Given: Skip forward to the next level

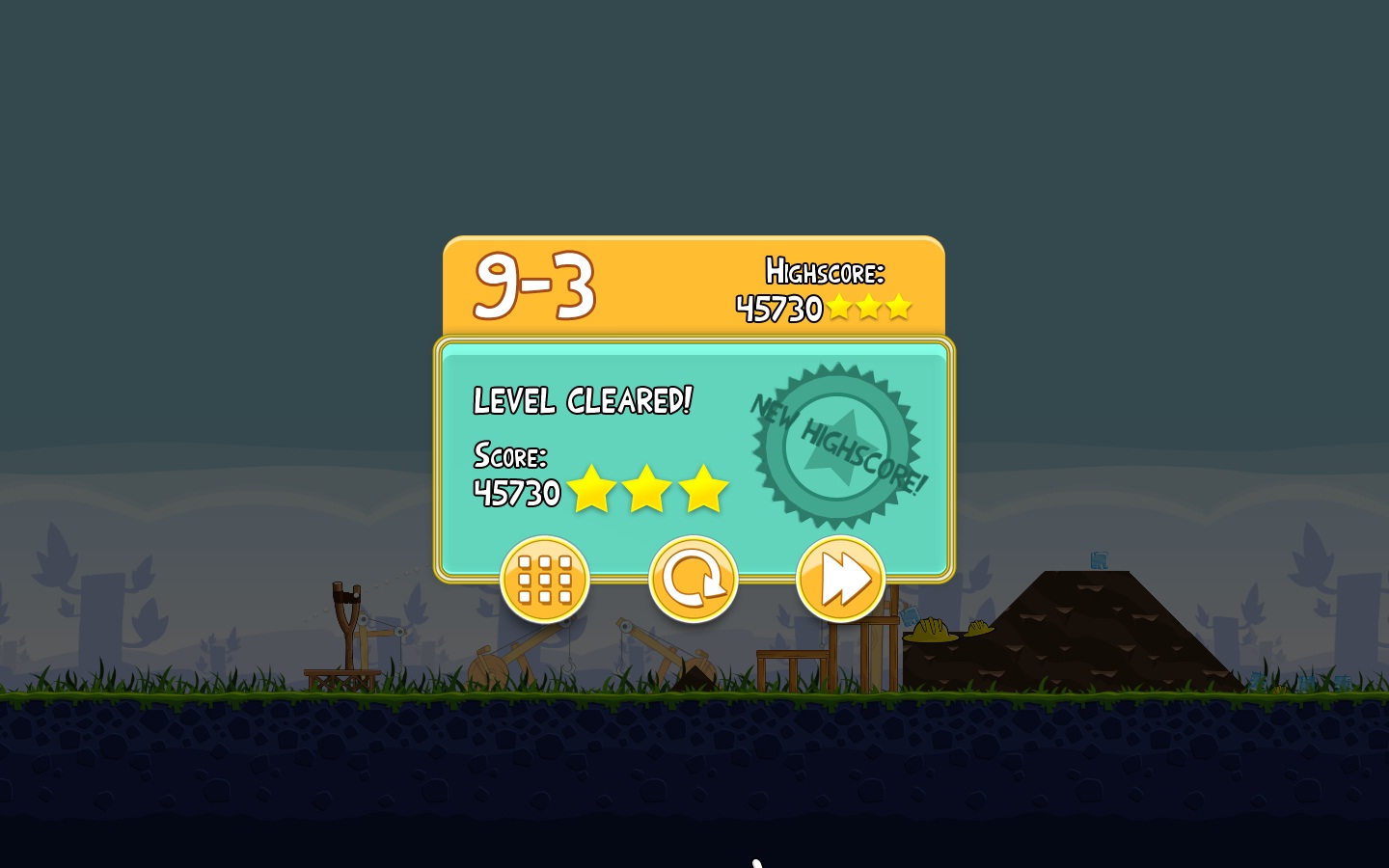Looking at the screenshot, I should click(x=840, y=580).
